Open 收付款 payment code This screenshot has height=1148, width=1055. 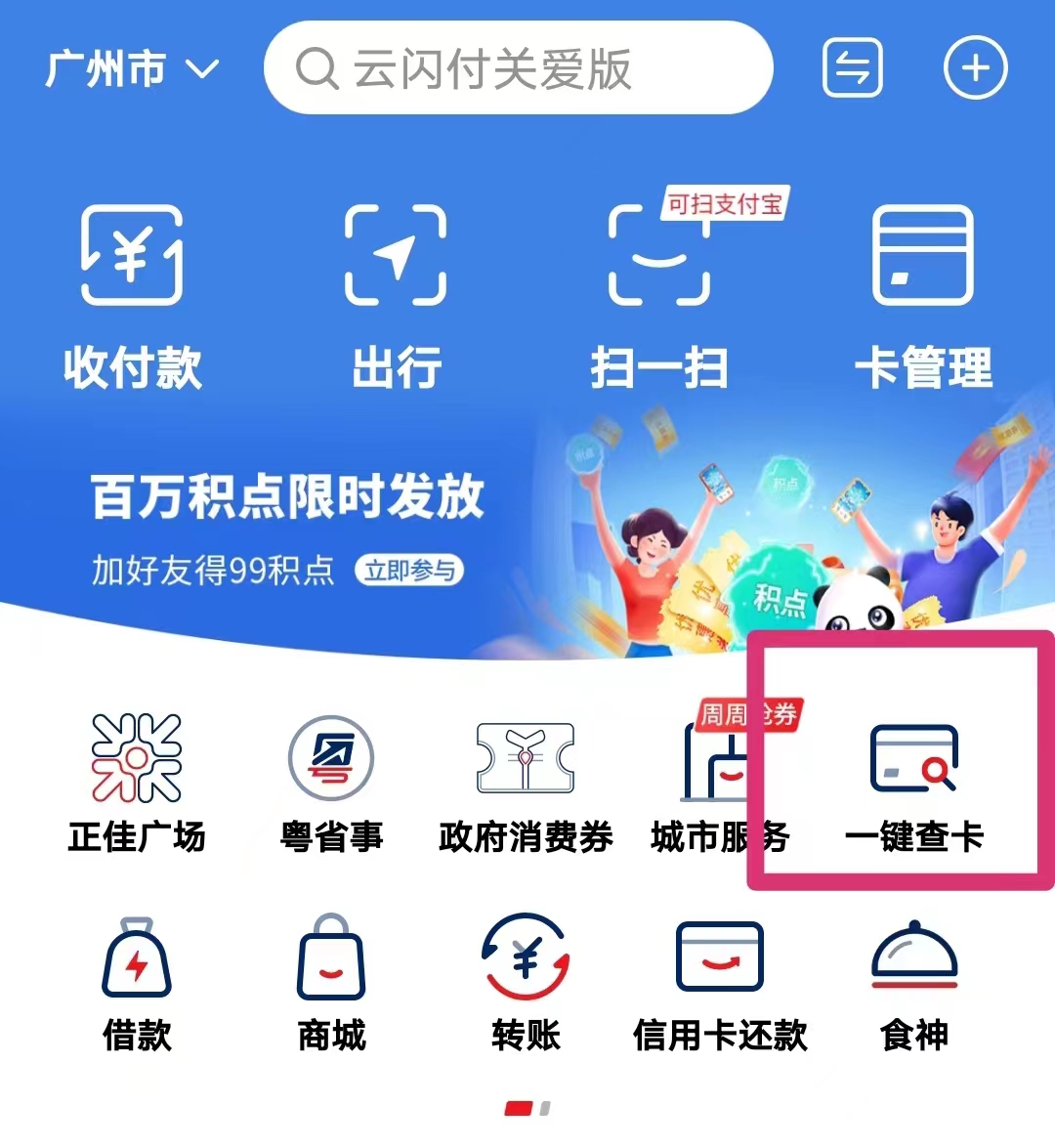[132, 293]
